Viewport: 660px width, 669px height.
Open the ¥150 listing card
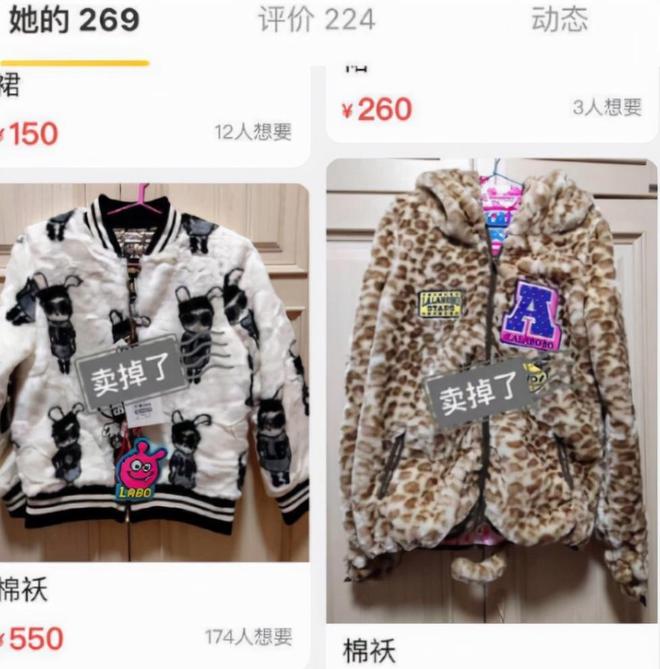150,120
